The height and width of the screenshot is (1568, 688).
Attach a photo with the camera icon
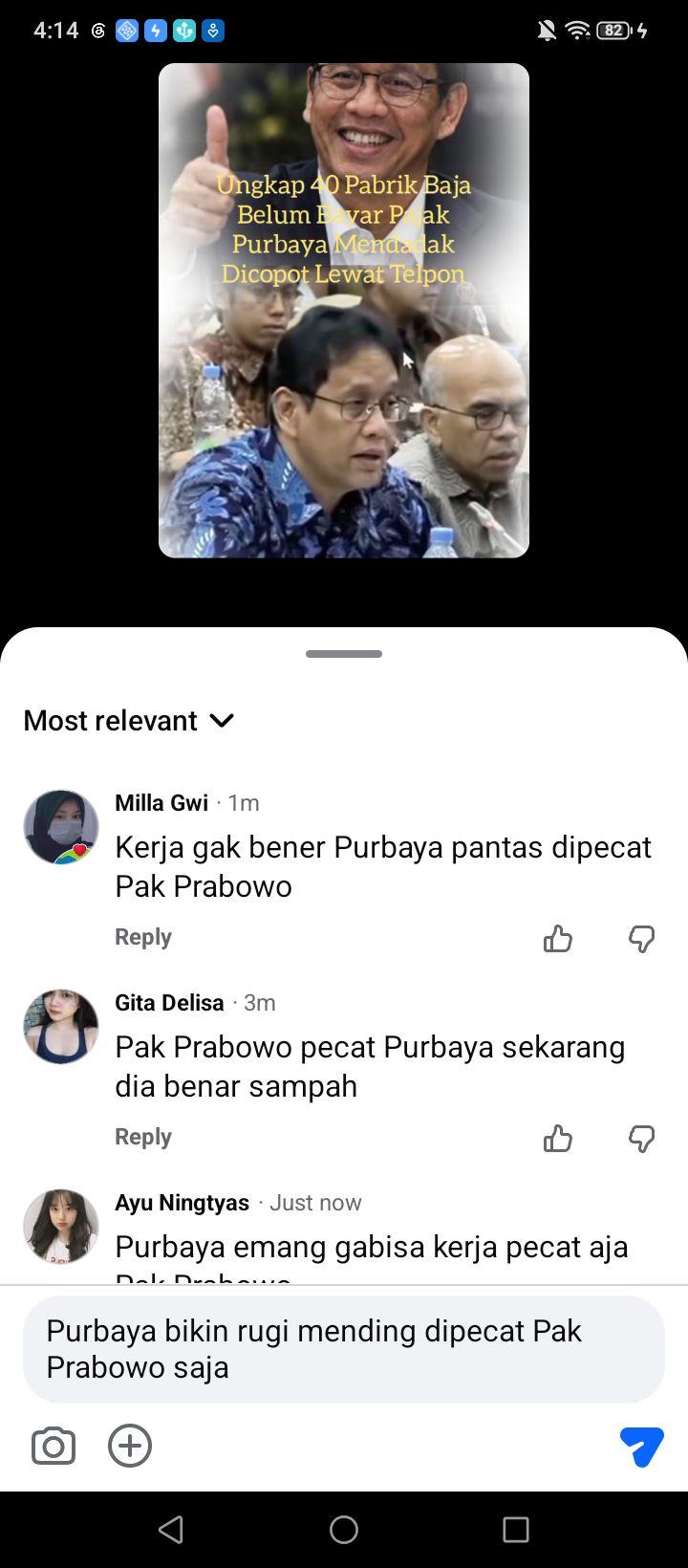(x=54, y=1446)
